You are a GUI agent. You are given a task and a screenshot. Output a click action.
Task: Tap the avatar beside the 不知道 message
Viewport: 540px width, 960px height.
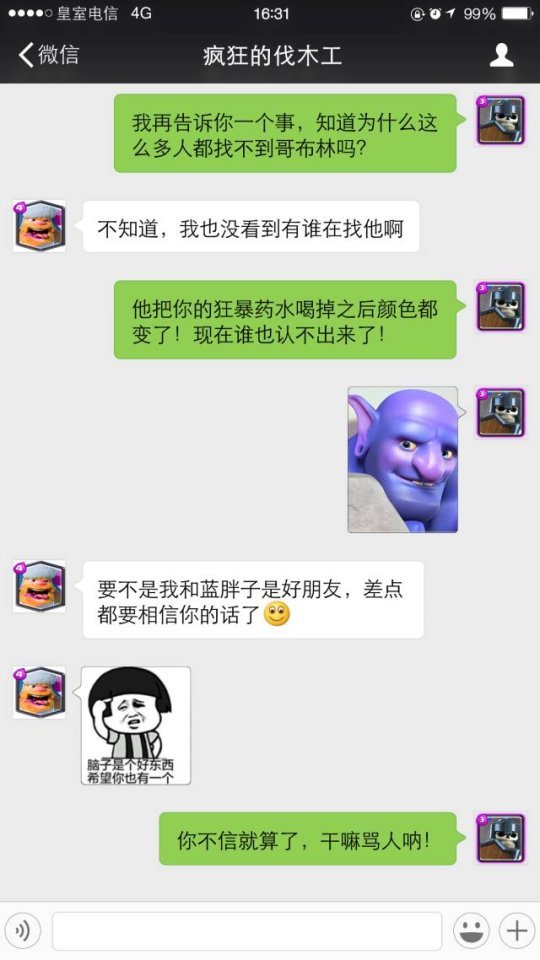pos(39,226)
